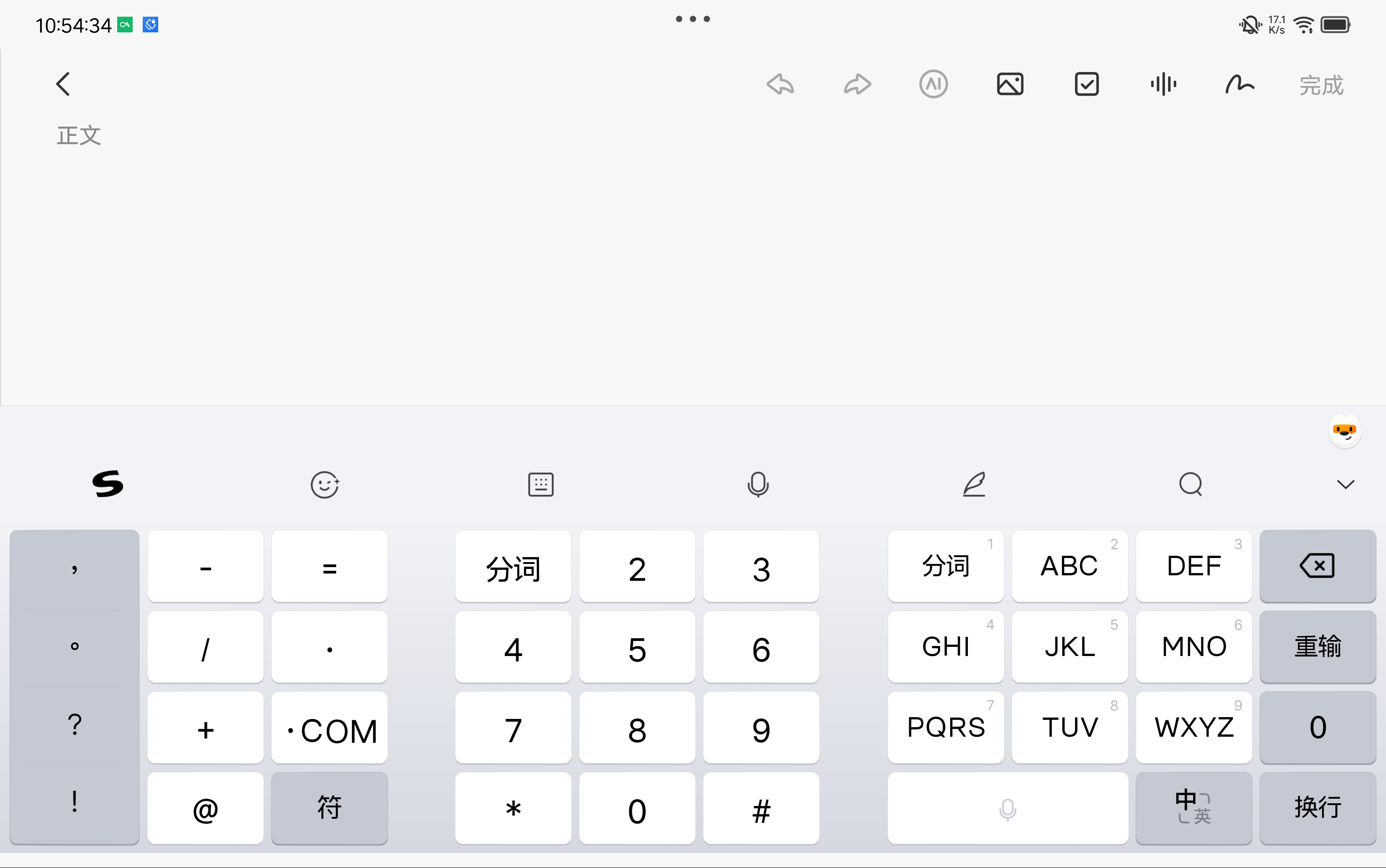Toggle the 中/英 language key
The height and width of the screenshot is (868, 1386).
tap(1193, 807)
